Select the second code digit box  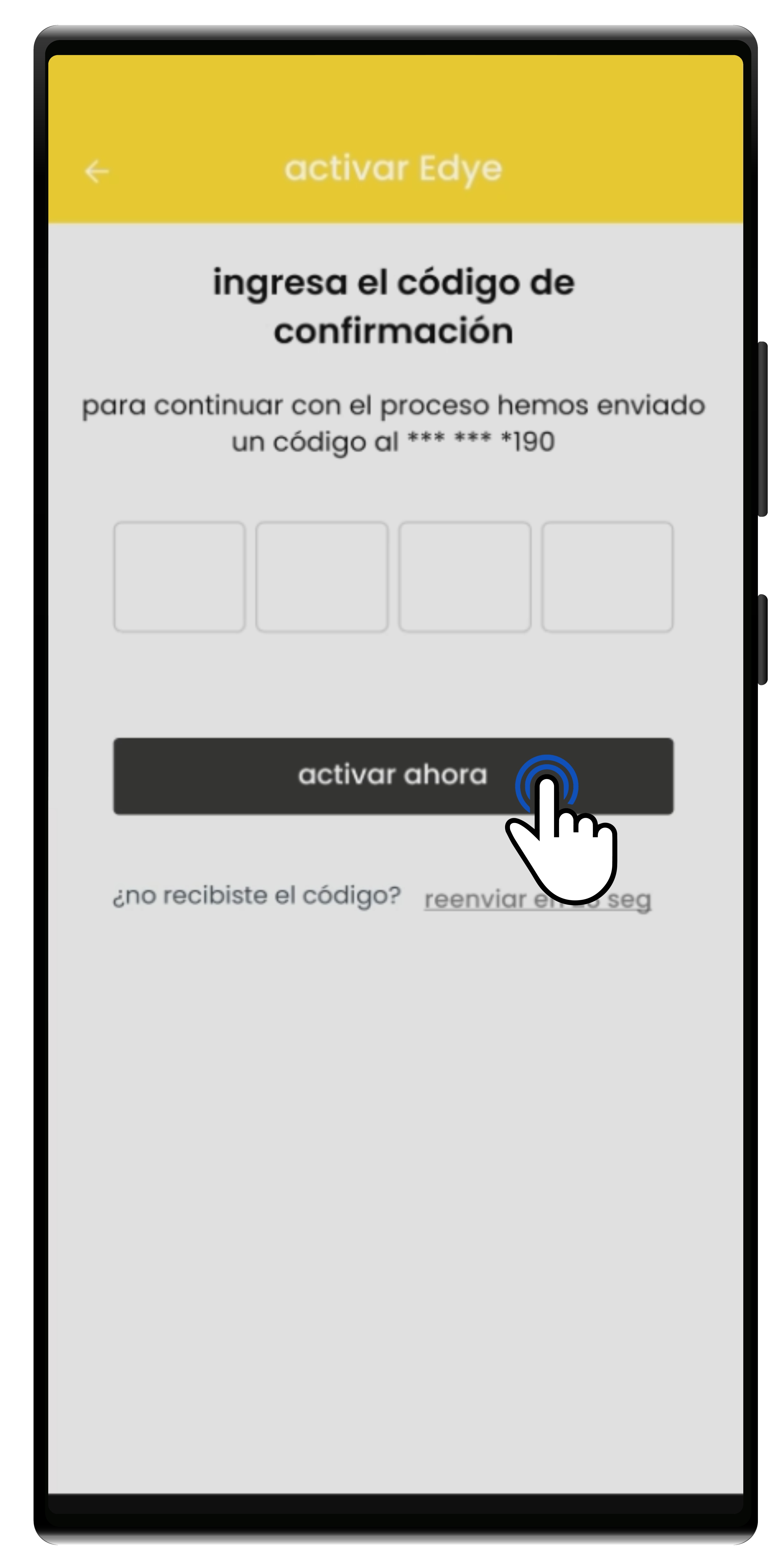322,577
